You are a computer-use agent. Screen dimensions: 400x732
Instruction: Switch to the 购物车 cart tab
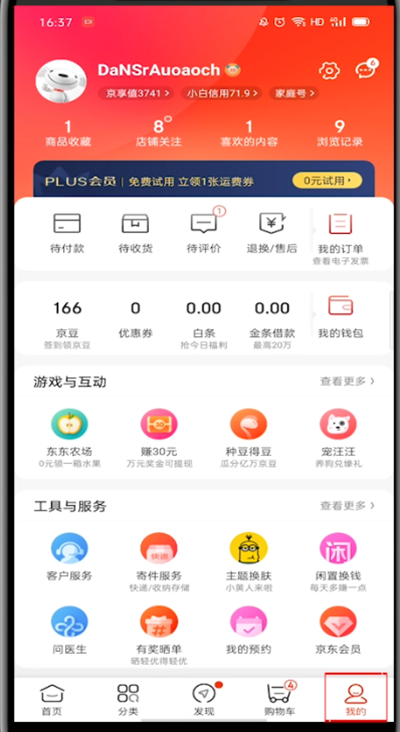pyautogui.click(x=280, y=700)
